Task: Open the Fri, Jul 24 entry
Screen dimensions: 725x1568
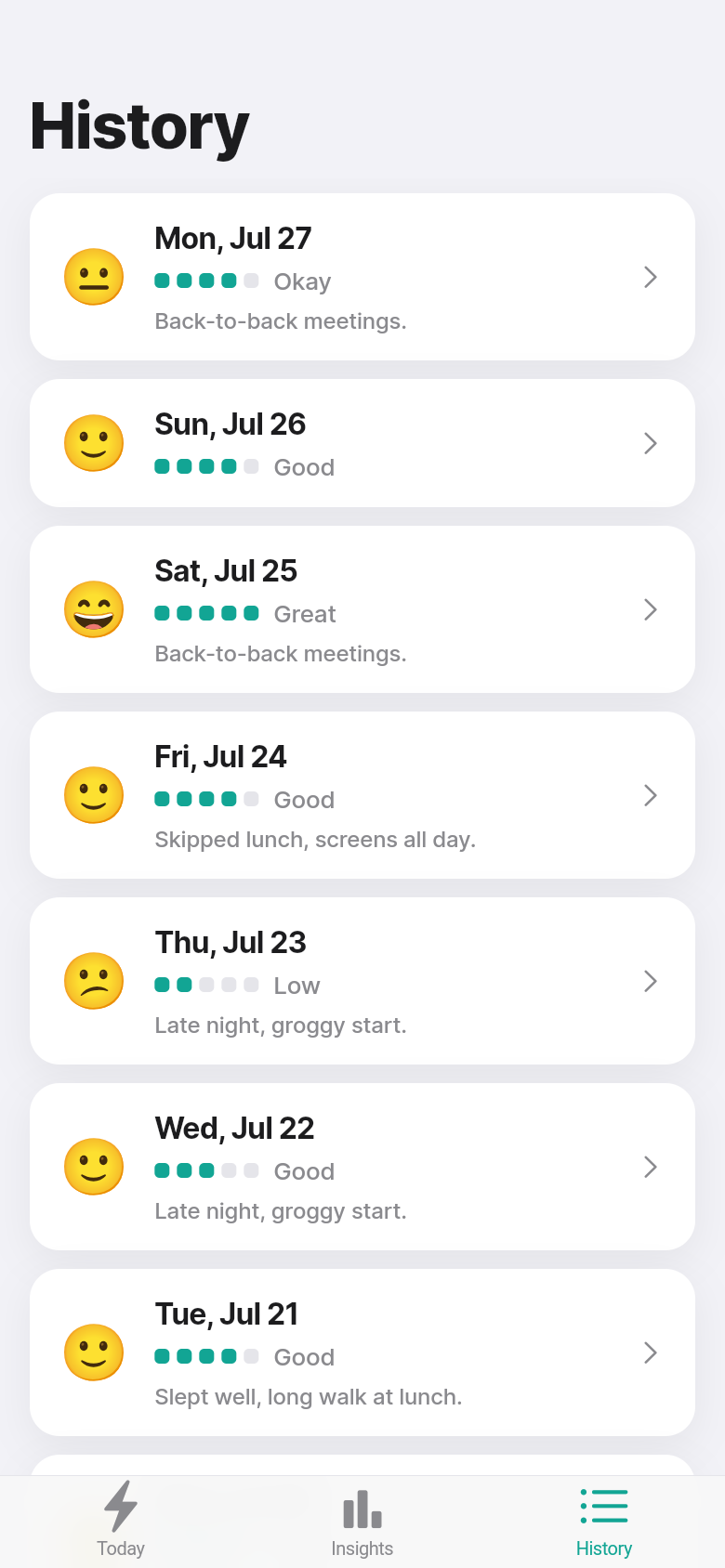Action: (362, 795)
